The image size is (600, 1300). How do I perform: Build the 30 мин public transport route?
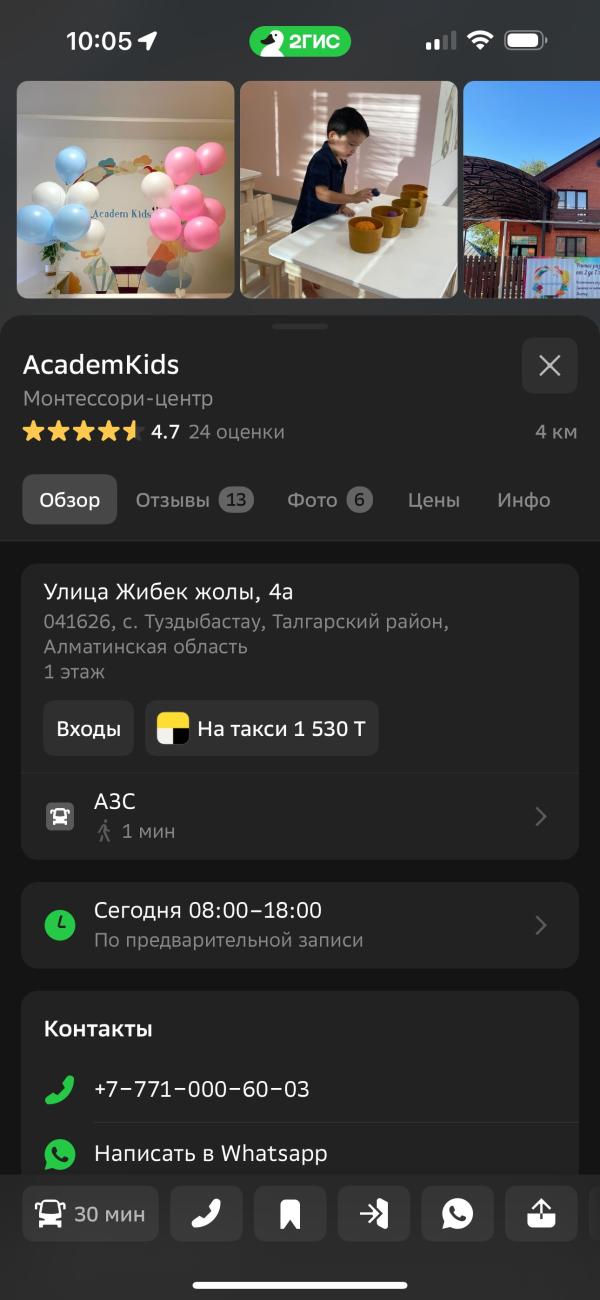tap(90, 1214)
